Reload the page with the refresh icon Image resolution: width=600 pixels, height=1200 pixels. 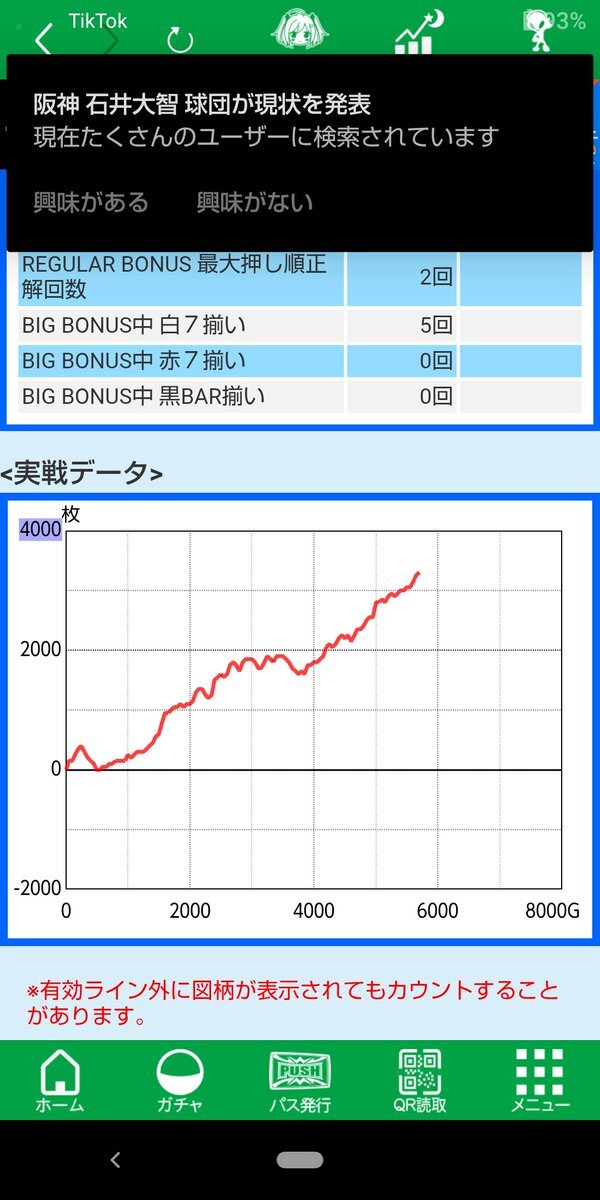pos(180,39)
